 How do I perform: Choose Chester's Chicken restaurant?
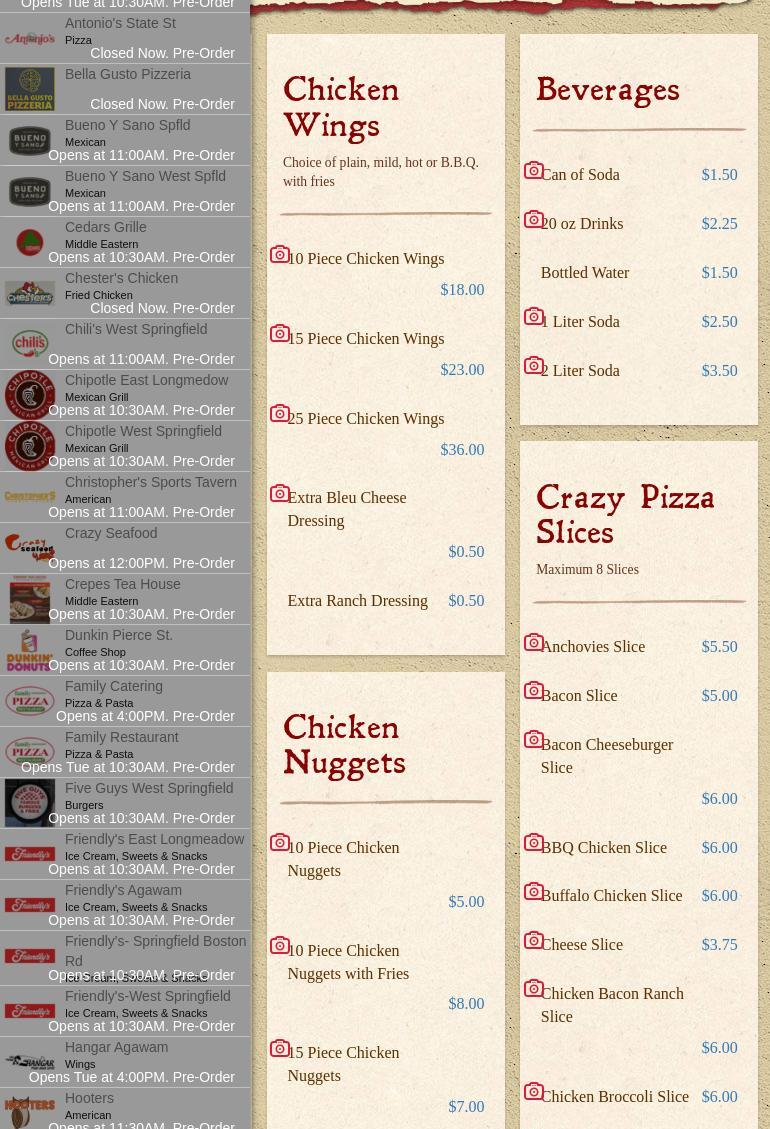tap(121, 278)
